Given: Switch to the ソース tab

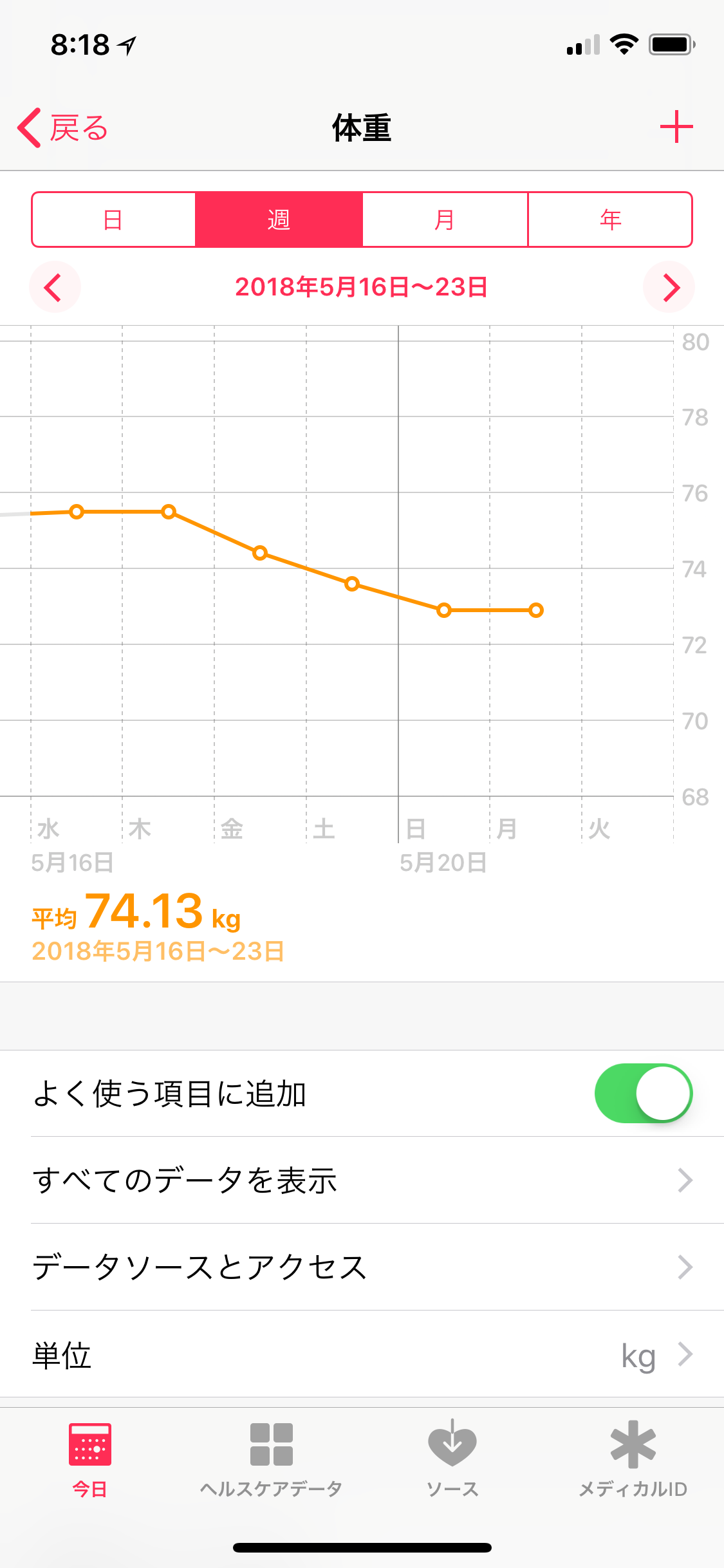Looking at the screenshot, I should pos(452,1459).
